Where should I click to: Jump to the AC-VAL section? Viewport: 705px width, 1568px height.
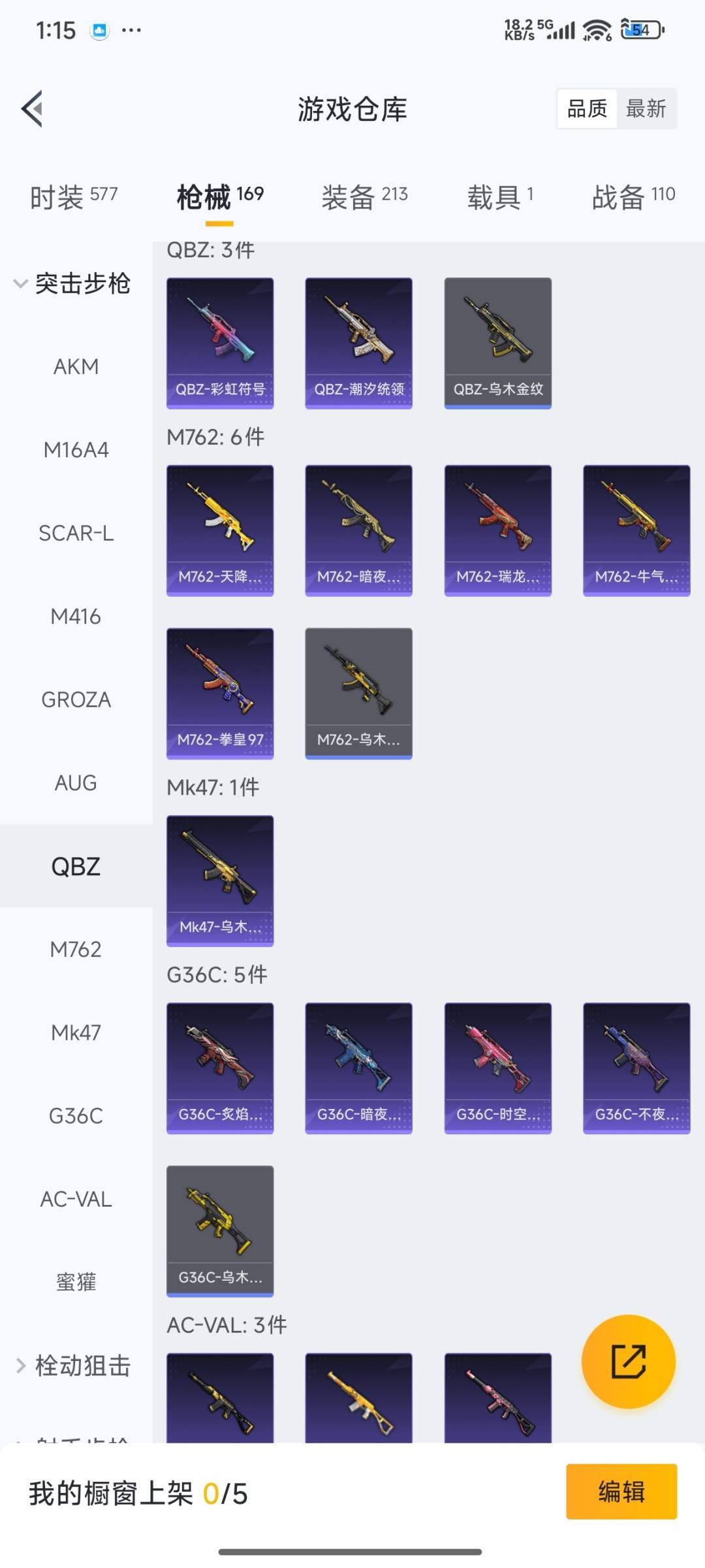(76, 1199)
